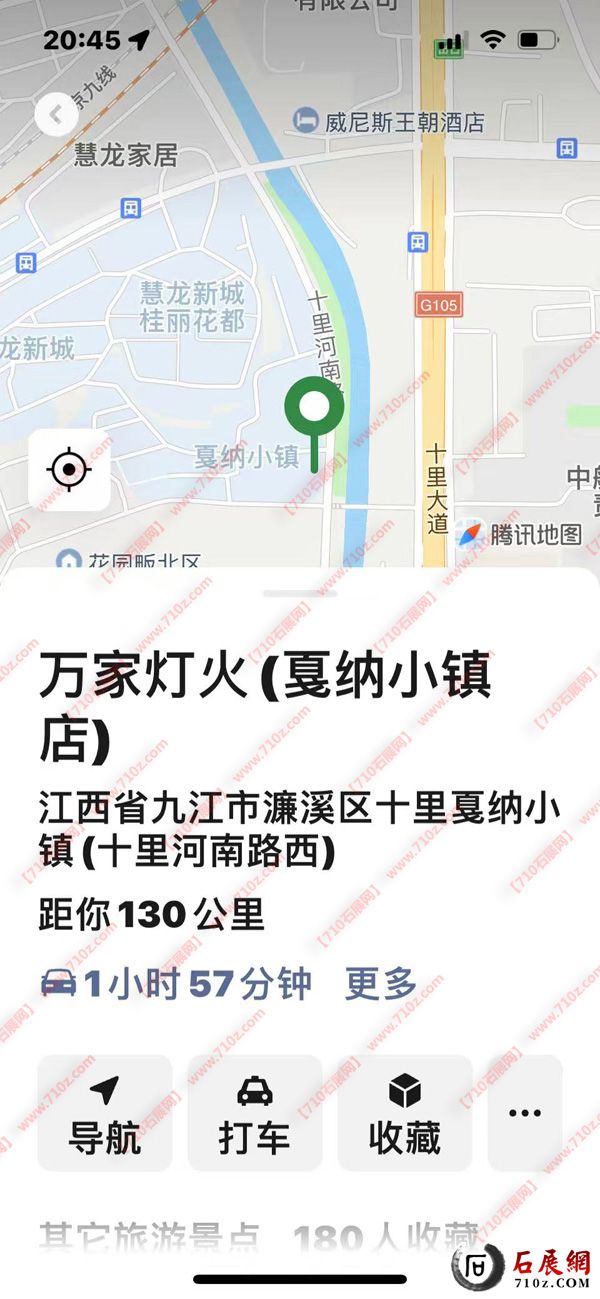Tap the drag handle of the place card
The height and width of the screenshot is (1299, 600).
(299, 593)
